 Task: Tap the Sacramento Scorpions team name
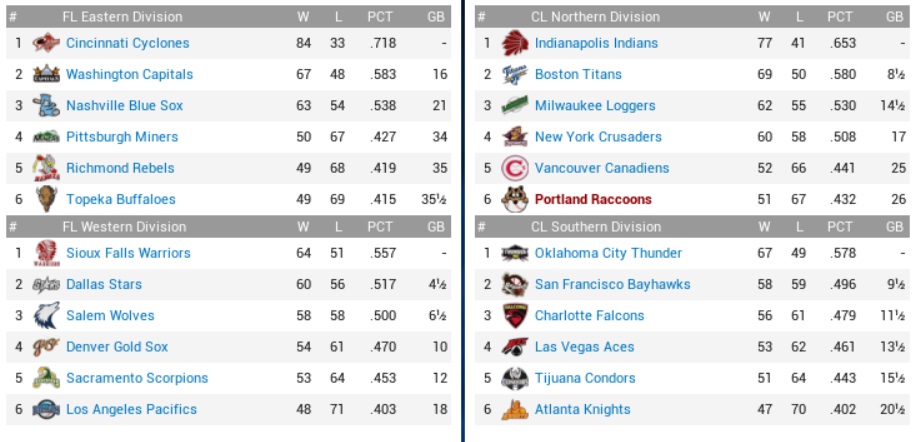137,378
